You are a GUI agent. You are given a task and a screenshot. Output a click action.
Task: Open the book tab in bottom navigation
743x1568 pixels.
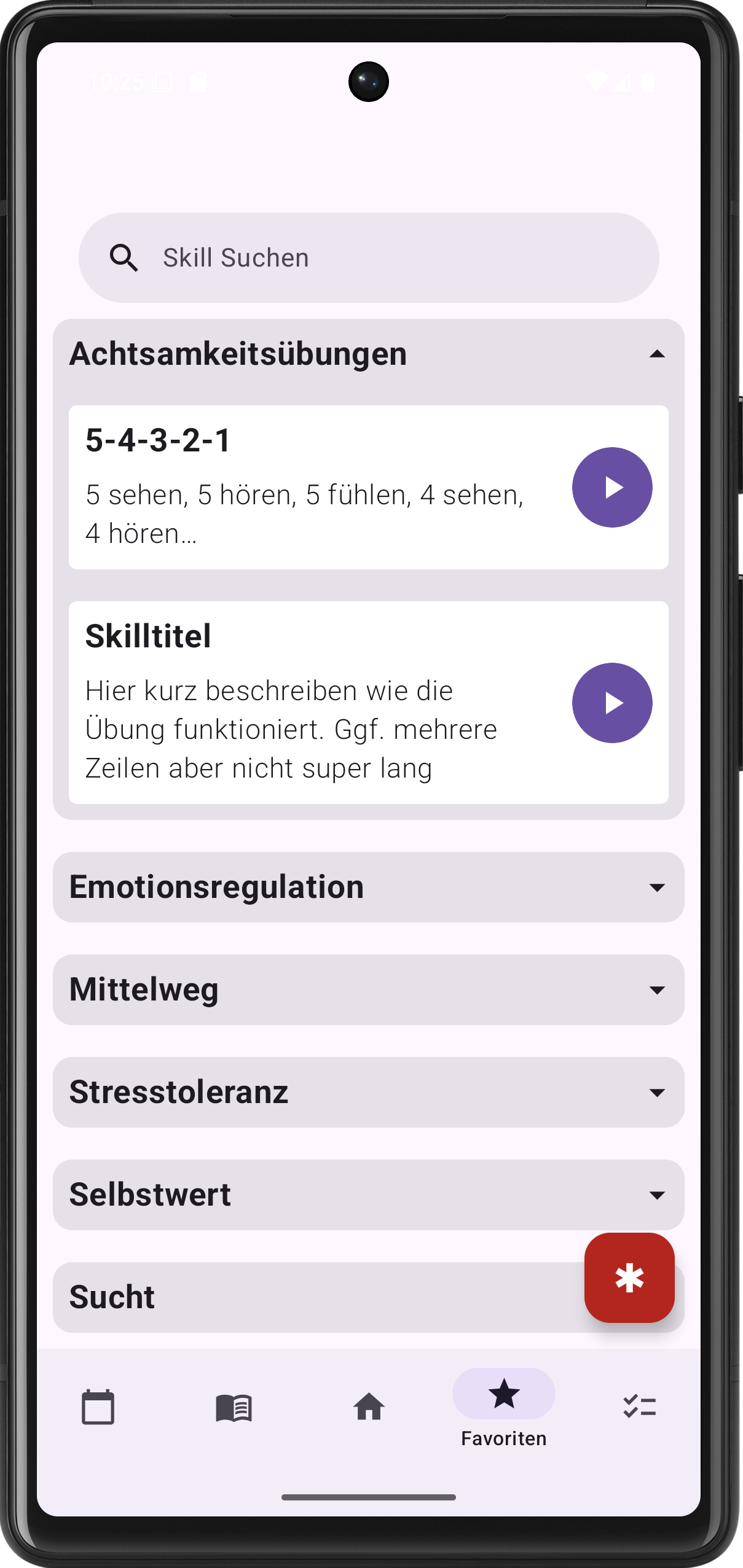coord(234,1406)
